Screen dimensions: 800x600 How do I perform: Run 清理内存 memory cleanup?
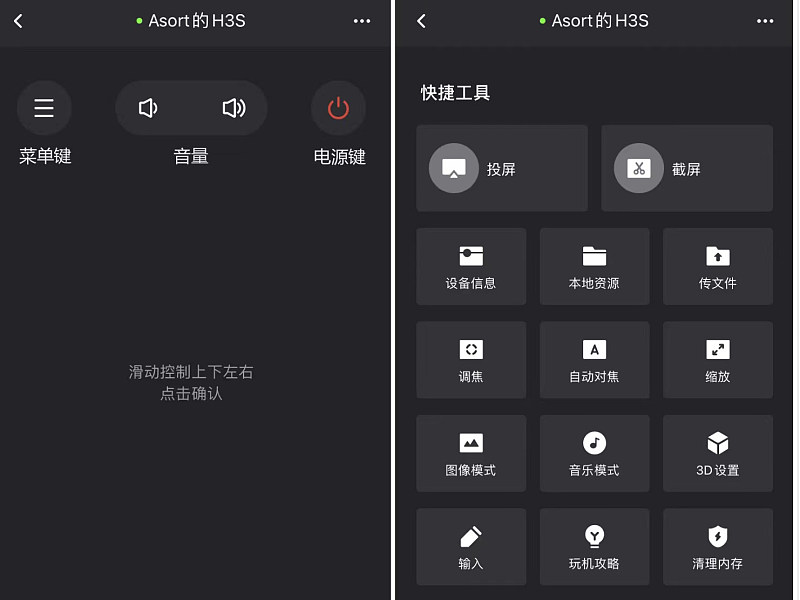click(717, 546)
